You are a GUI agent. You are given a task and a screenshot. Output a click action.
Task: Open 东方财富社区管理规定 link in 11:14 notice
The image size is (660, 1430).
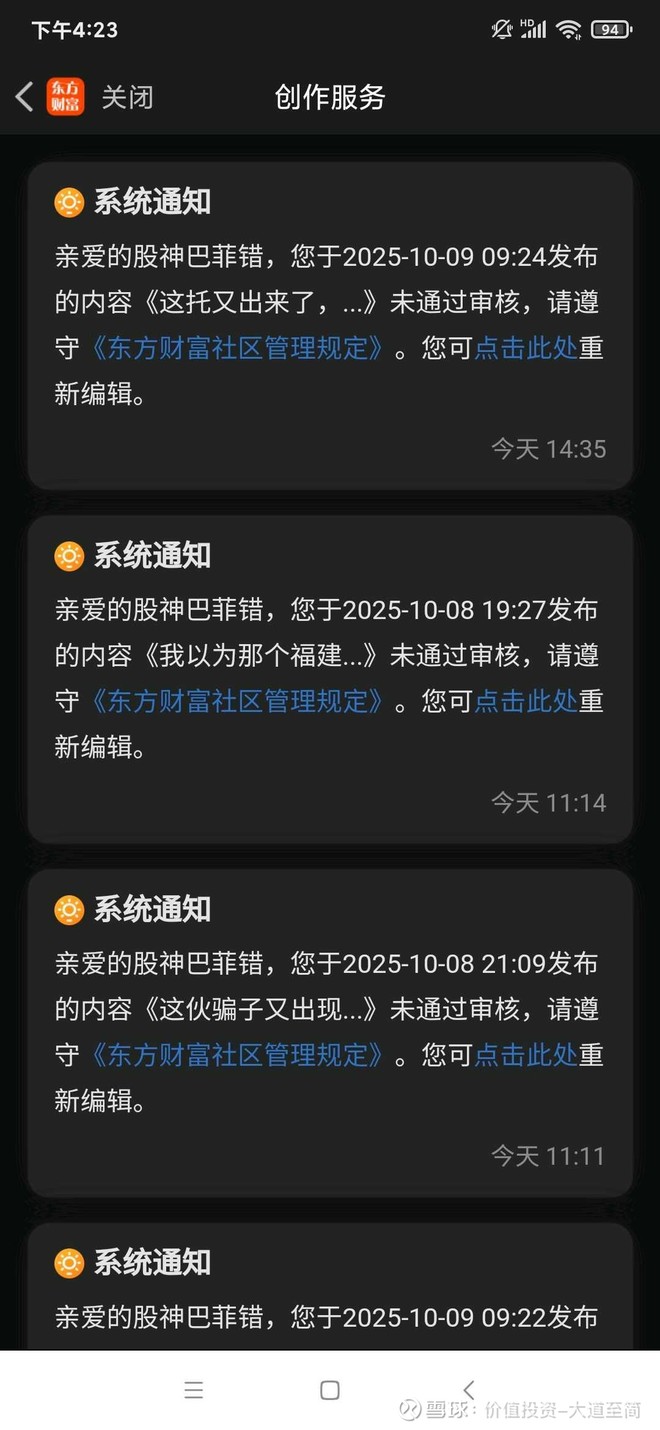point(237,701)
